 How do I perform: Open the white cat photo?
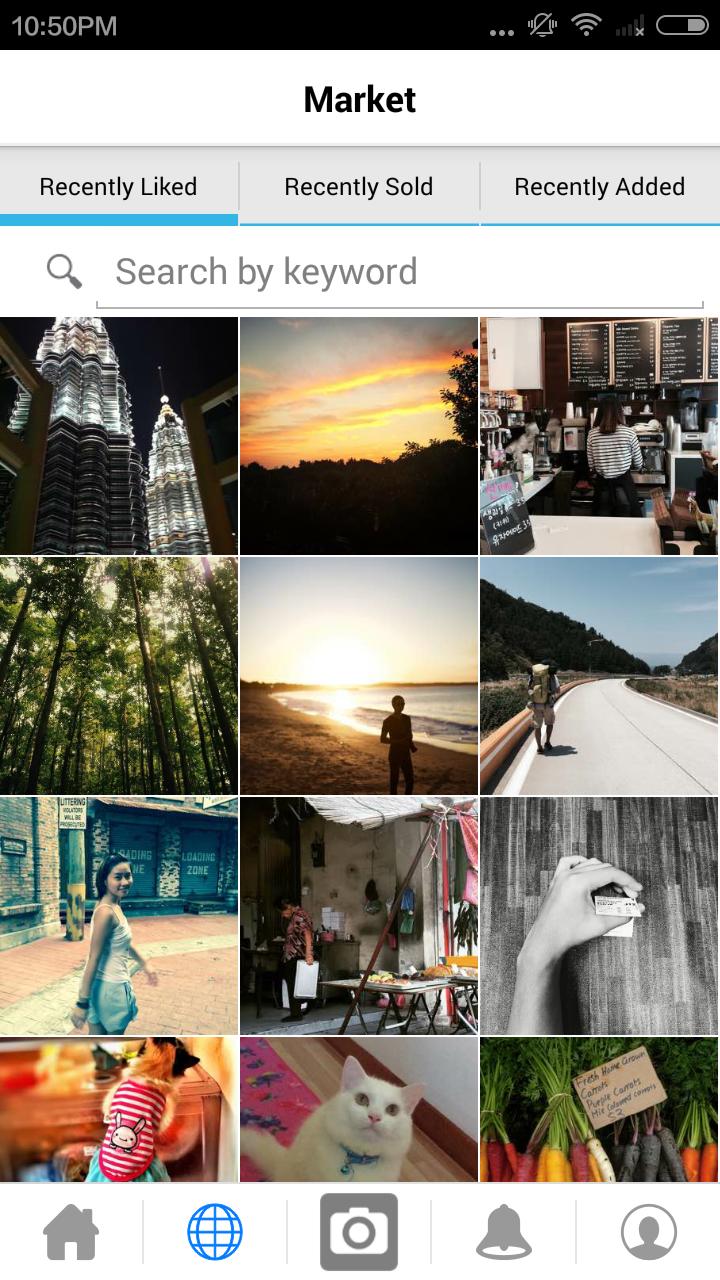coord(358,1110)
